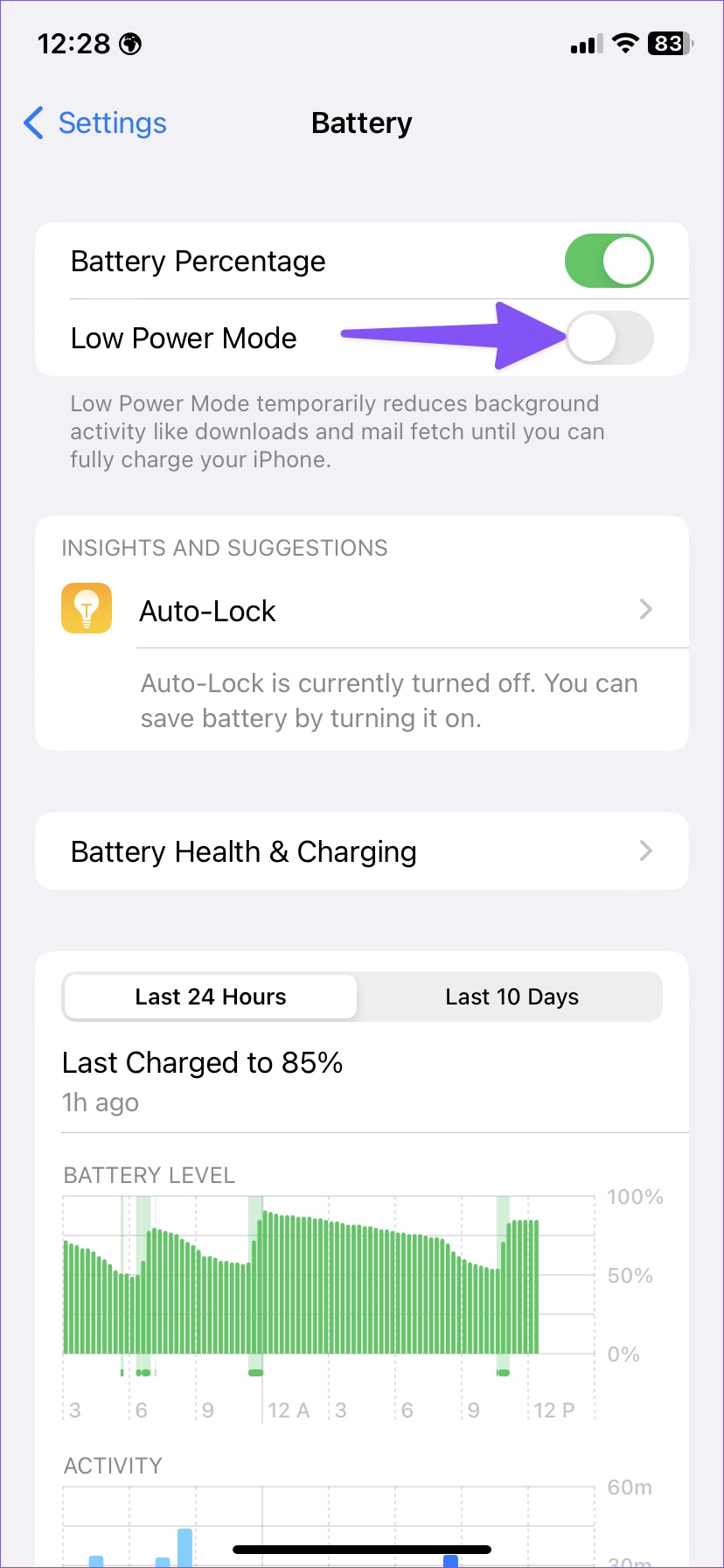Disable Battery Percentage
Screen dimensions: 724x1568
click(609, 260)
